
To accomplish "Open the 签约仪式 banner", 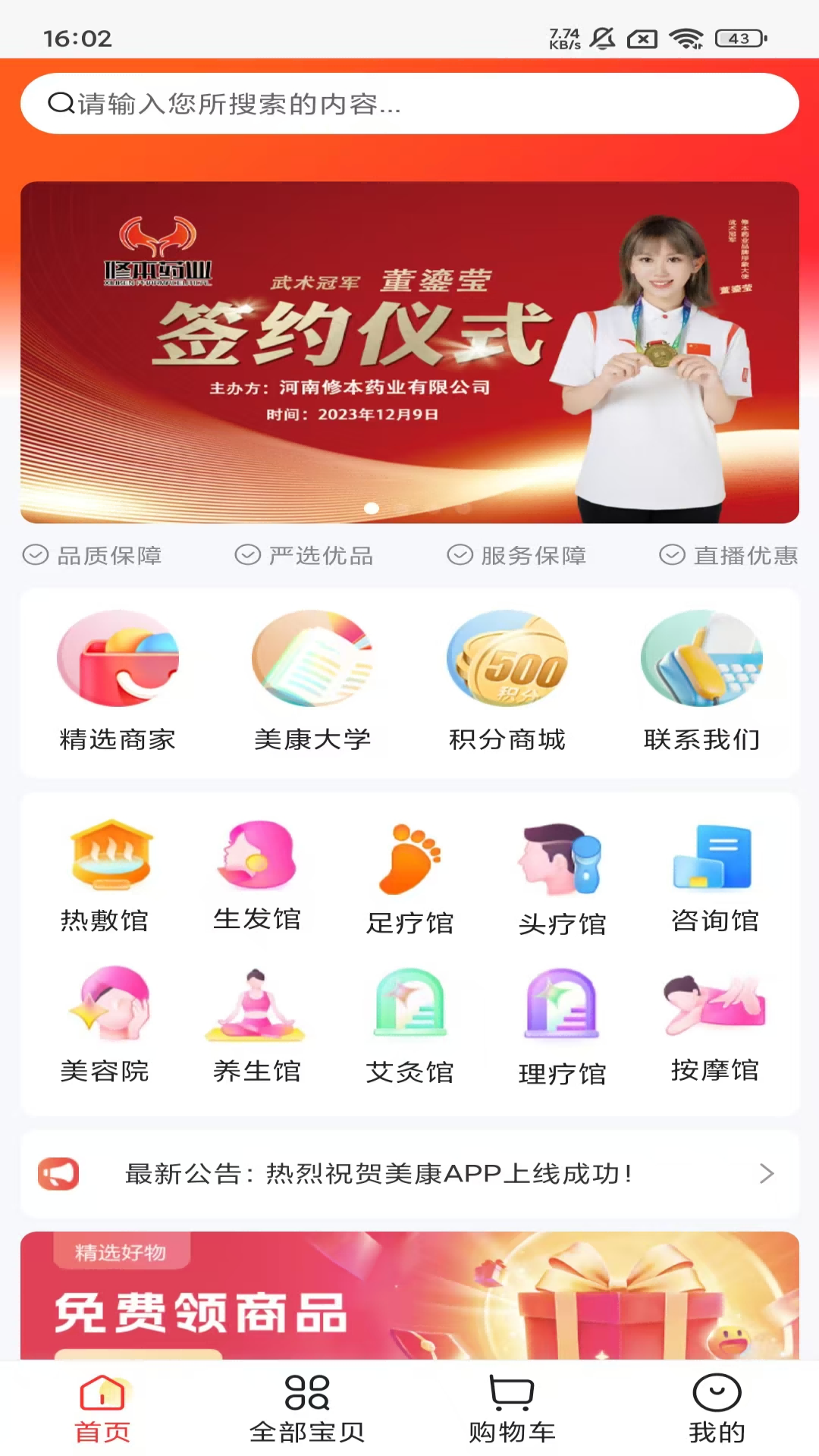I will click(409, 352).
